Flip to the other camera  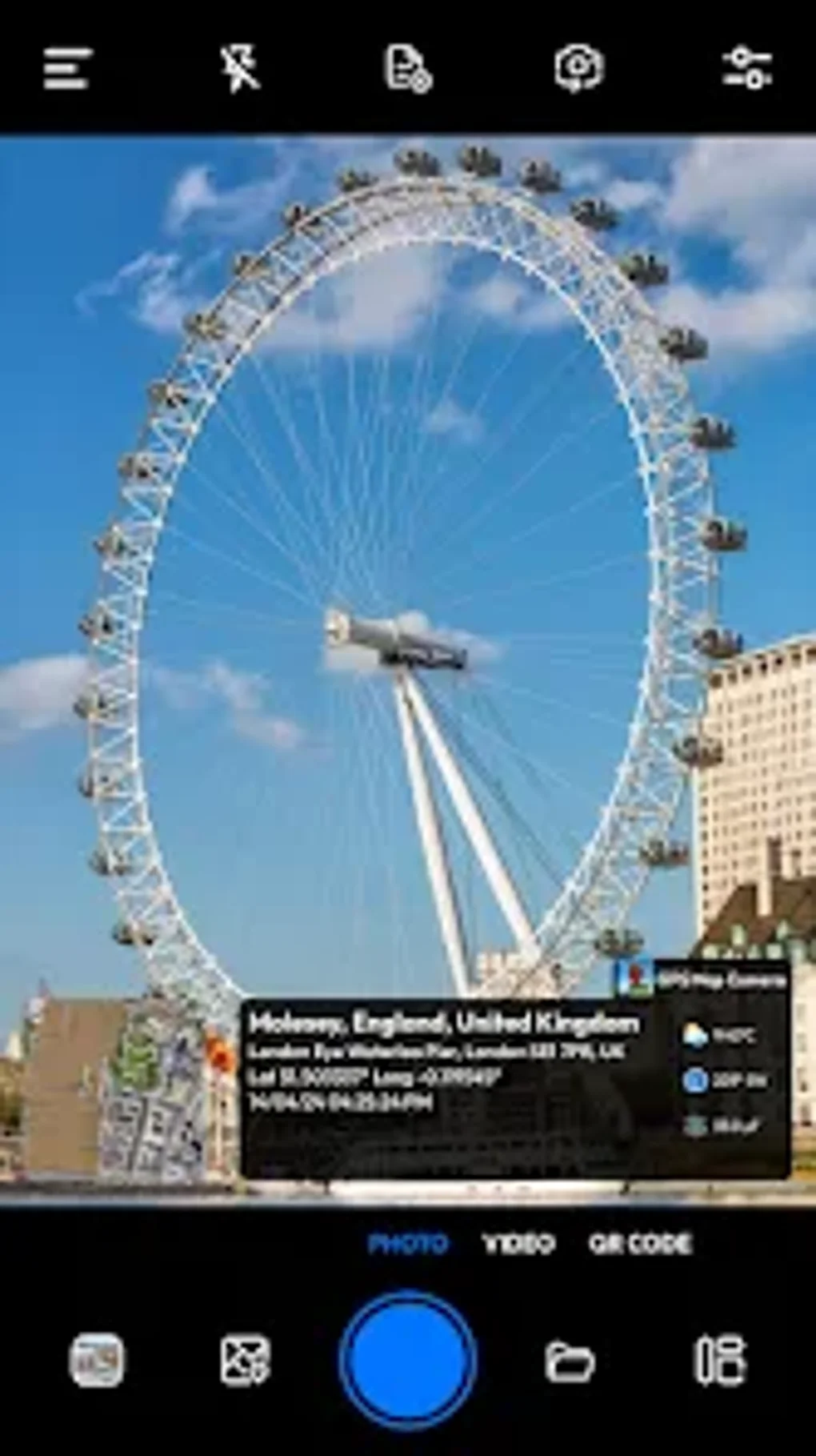click(x=578, y=68)
